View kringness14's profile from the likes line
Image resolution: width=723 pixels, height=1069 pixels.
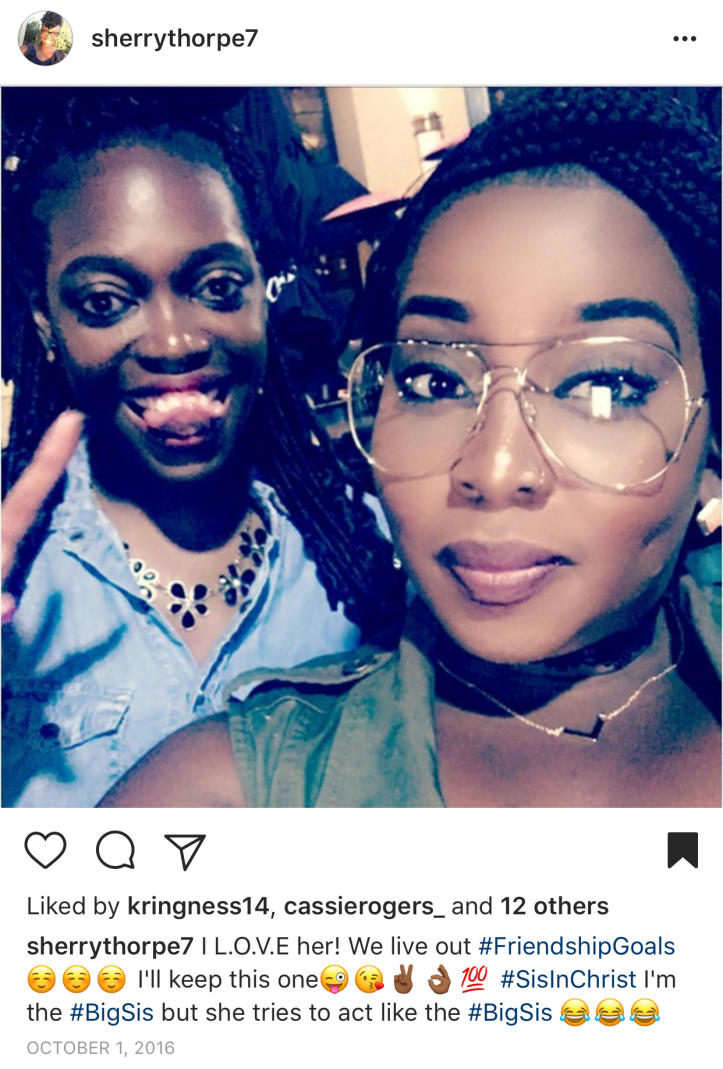[x=198, y=907]
